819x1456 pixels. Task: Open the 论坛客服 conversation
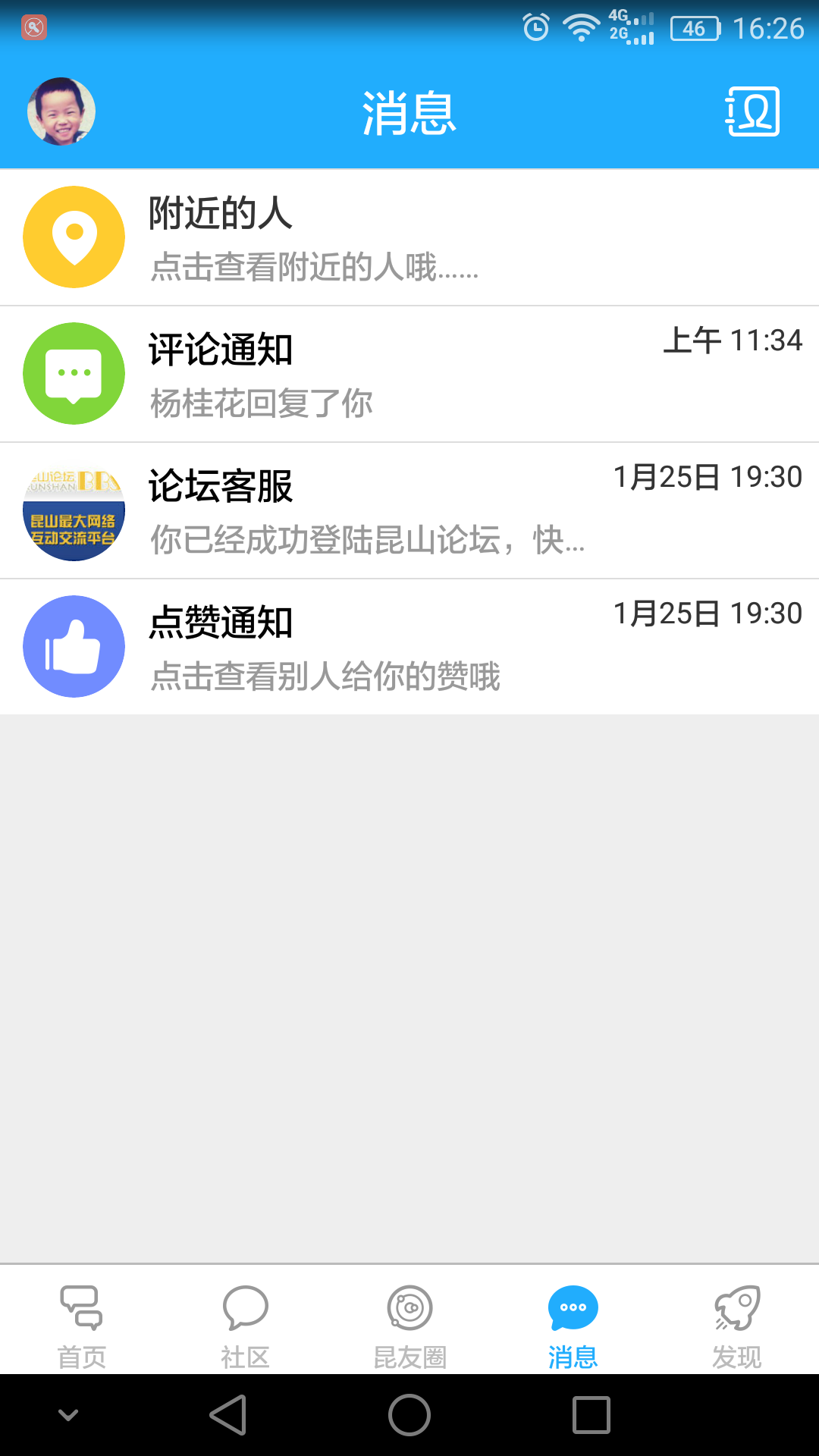pyautogui.click(x=409, y=510)
